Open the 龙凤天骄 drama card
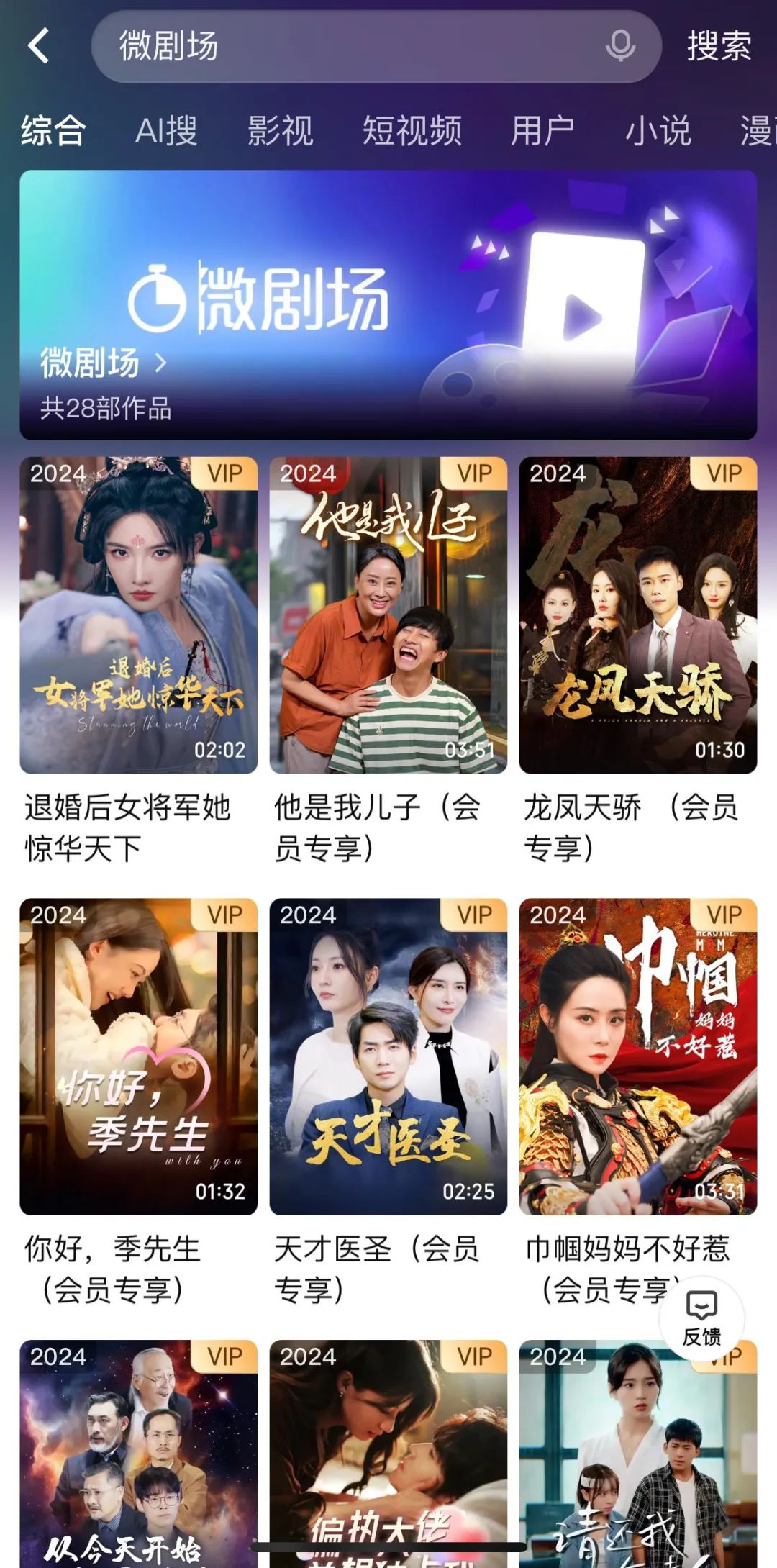The height and width of the screenshot is (1568, 777). [637, 615]
